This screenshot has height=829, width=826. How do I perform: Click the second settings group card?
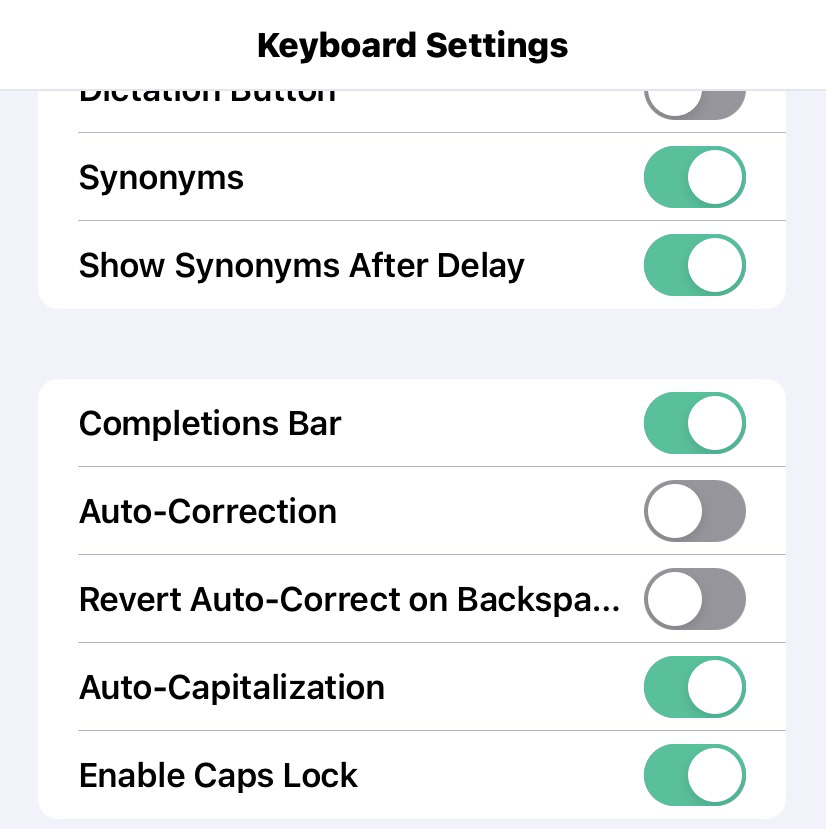pos(412,600)
